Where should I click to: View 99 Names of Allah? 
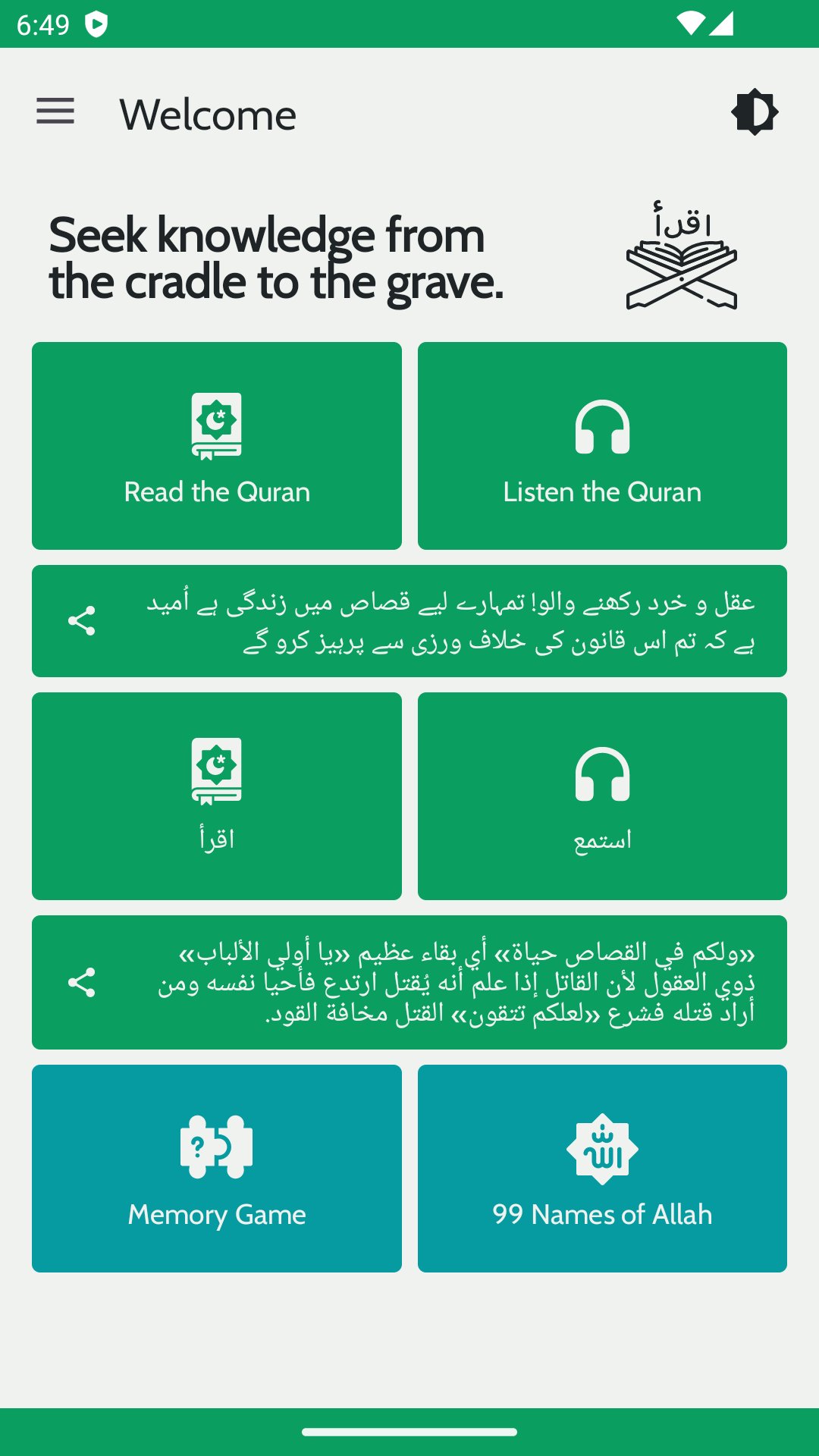602,1169
